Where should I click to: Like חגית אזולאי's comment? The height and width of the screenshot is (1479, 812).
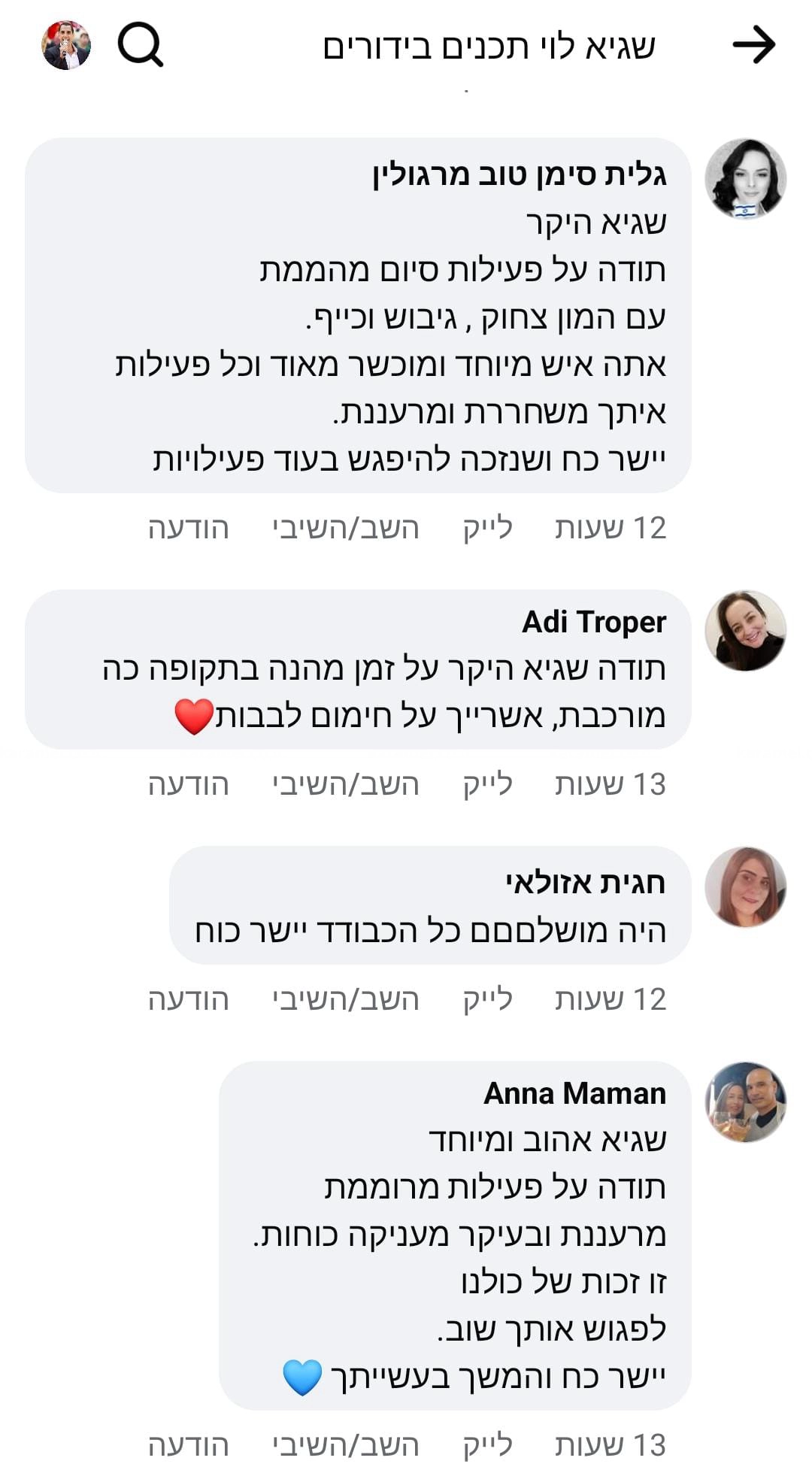(487, 999)
